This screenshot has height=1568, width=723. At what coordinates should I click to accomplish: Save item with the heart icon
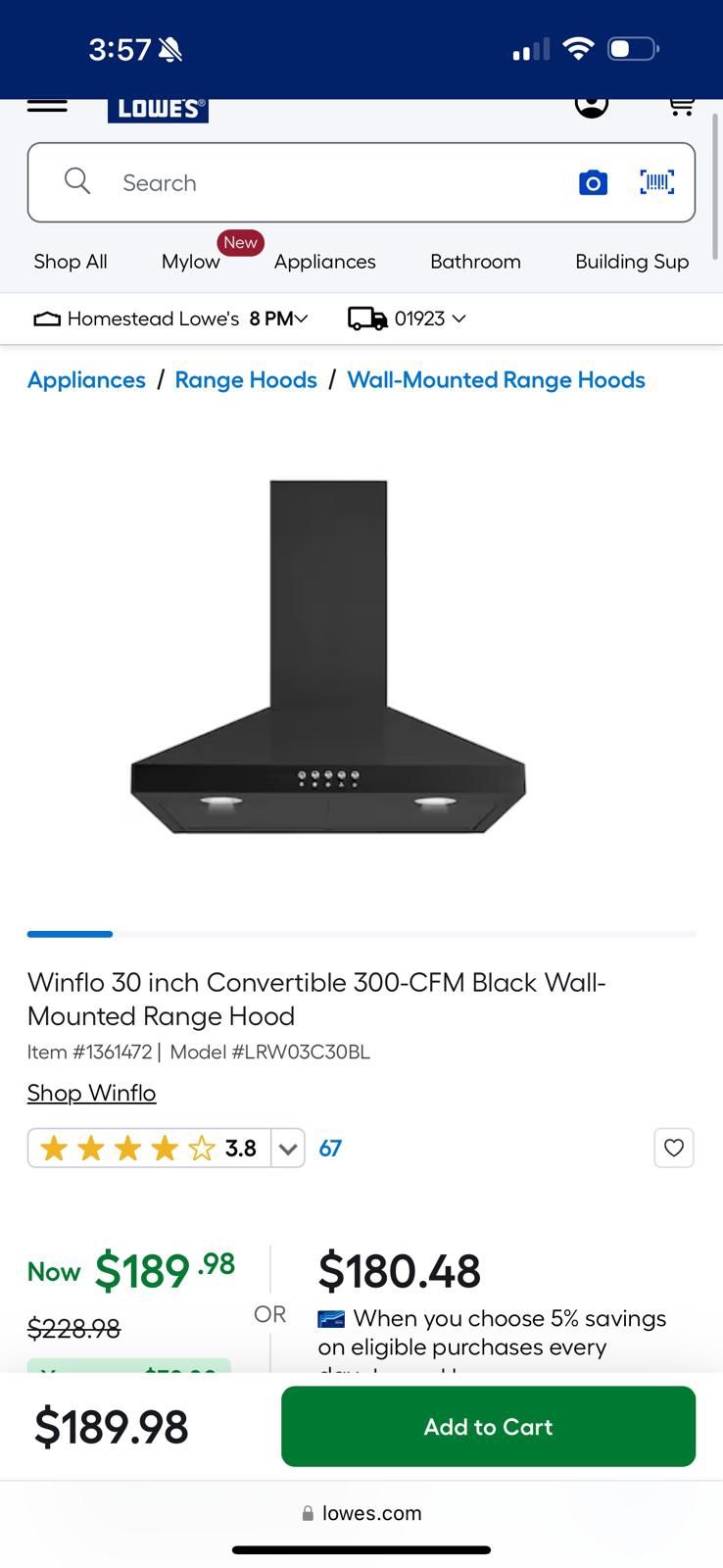[673, 1148]
